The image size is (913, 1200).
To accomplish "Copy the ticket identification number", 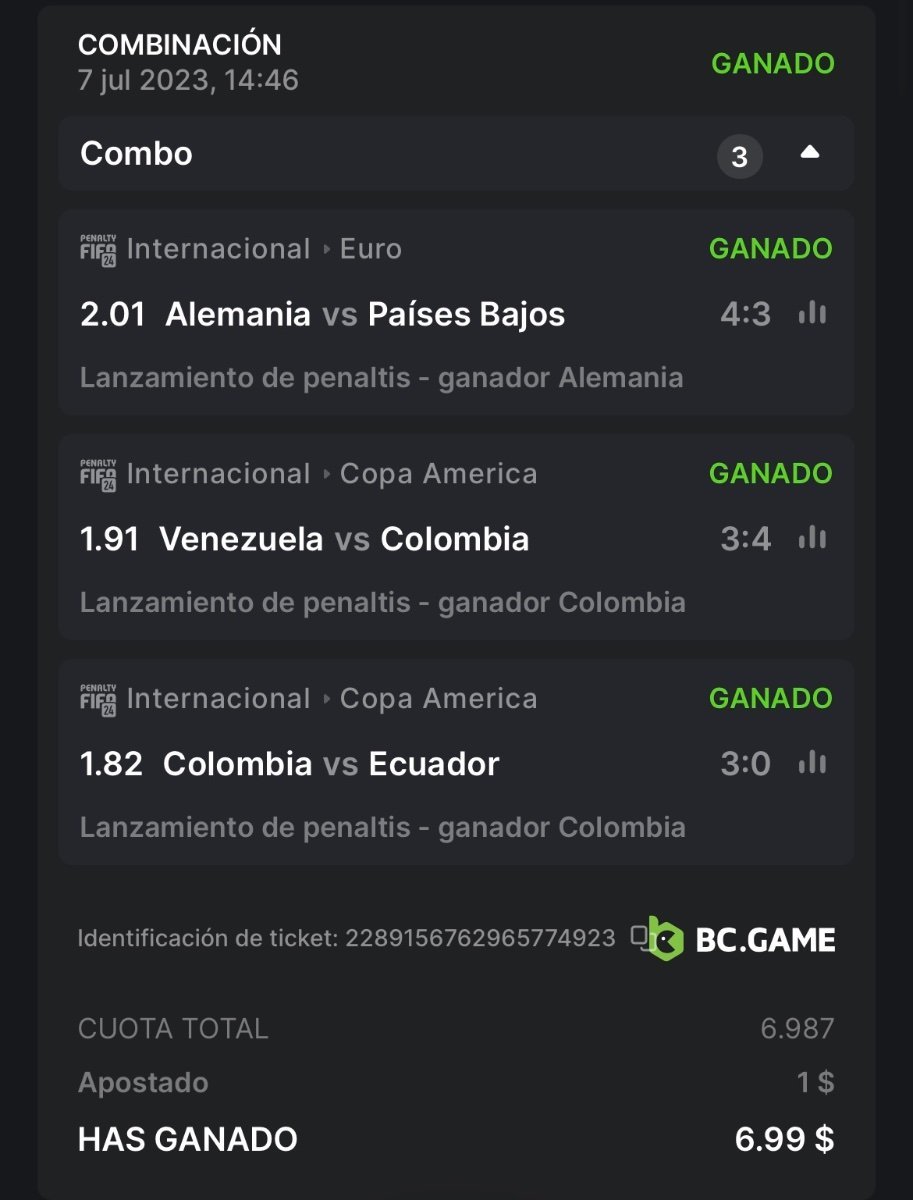I will pyautogui.click(x=639, y=938).
